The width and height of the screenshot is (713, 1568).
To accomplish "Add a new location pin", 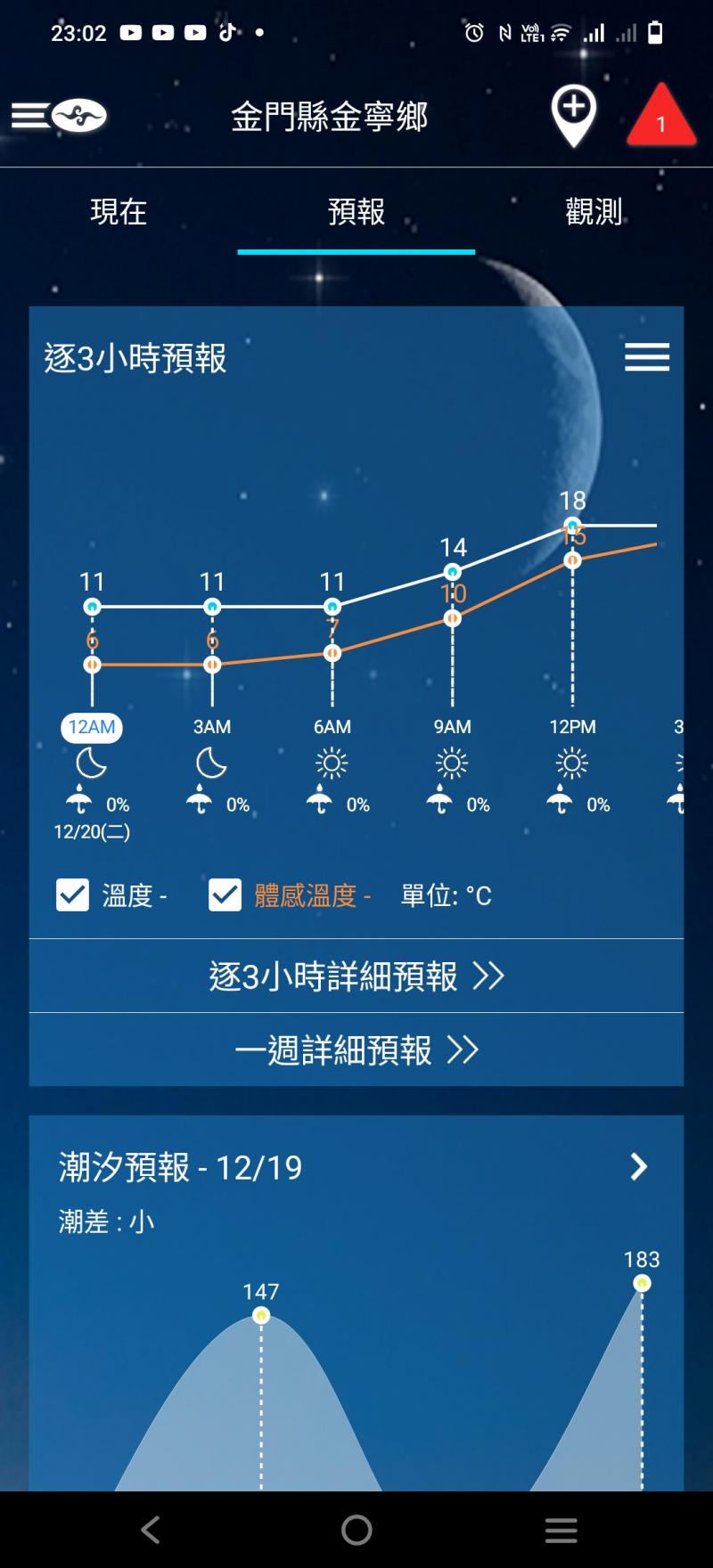I will coord(573,115).
